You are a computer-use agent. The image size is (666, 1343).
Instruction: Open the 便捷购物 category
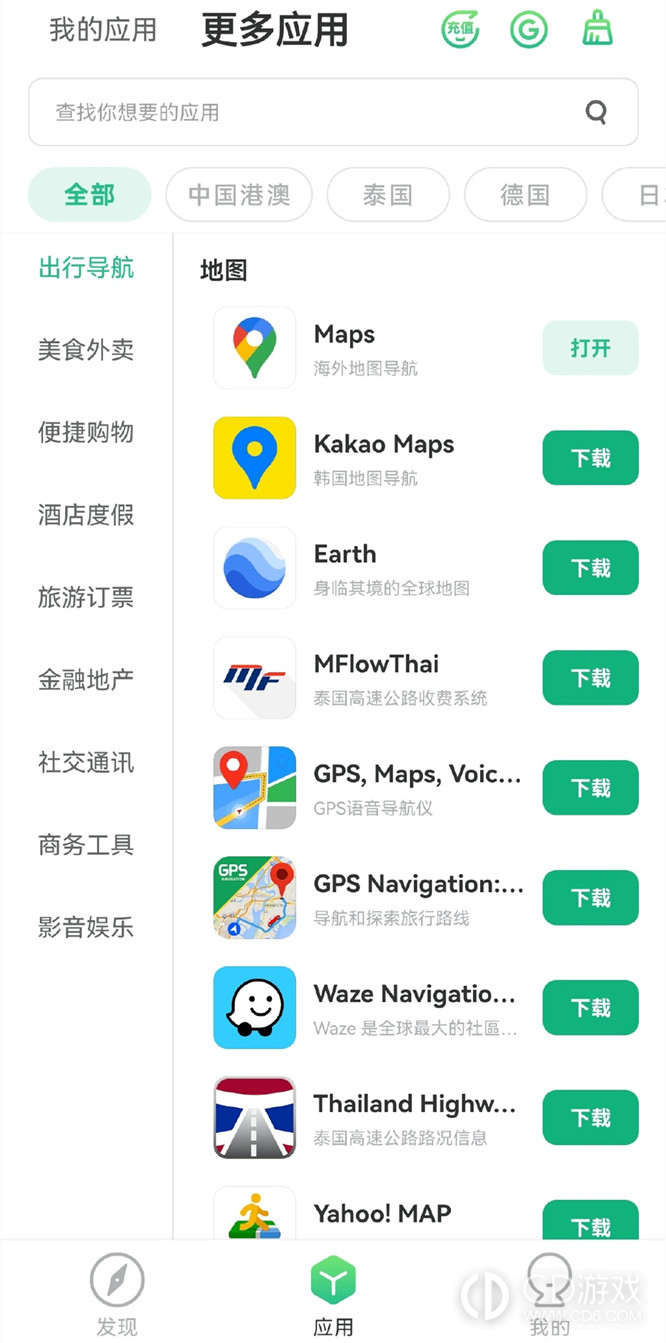(x=86, y=432)
